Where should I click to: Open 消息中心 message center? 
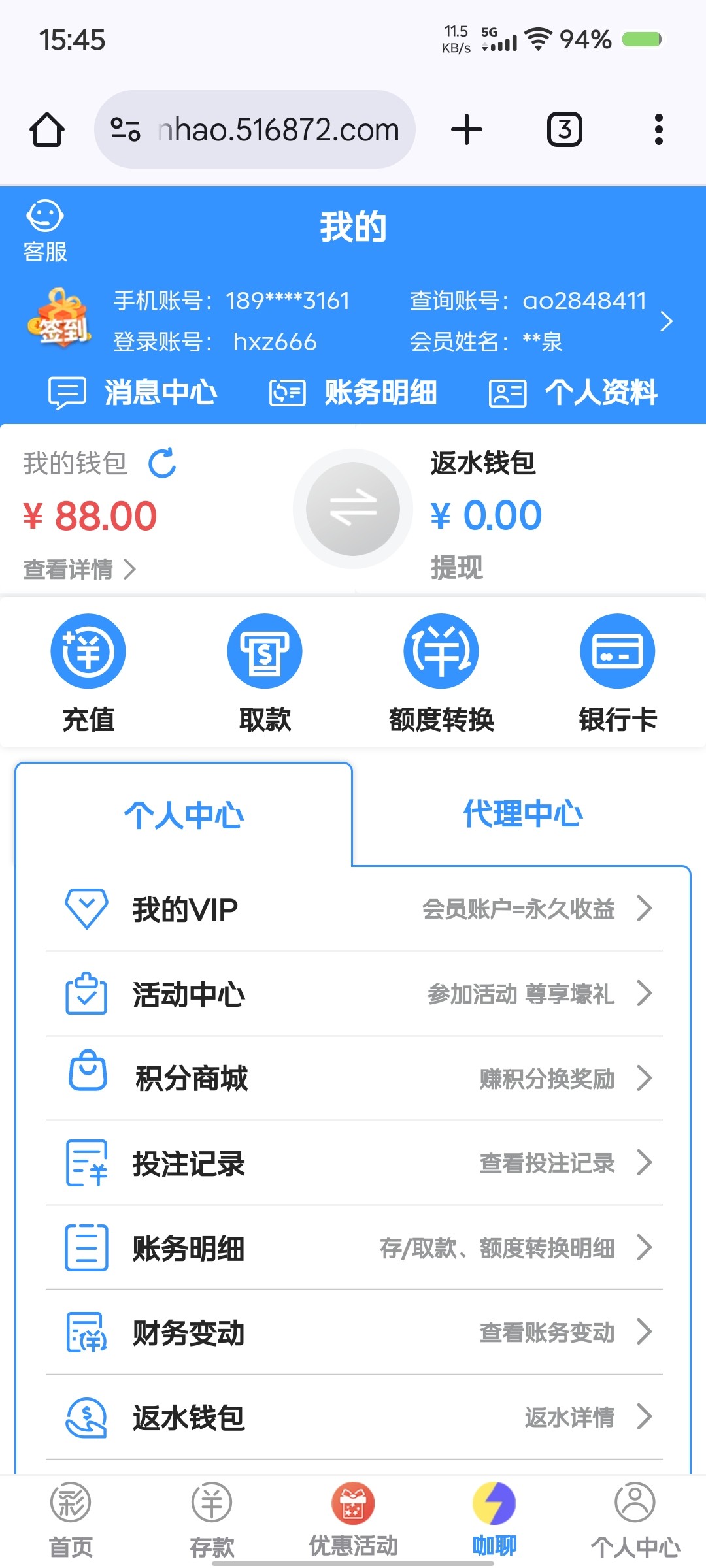click(x=133, y=393)
